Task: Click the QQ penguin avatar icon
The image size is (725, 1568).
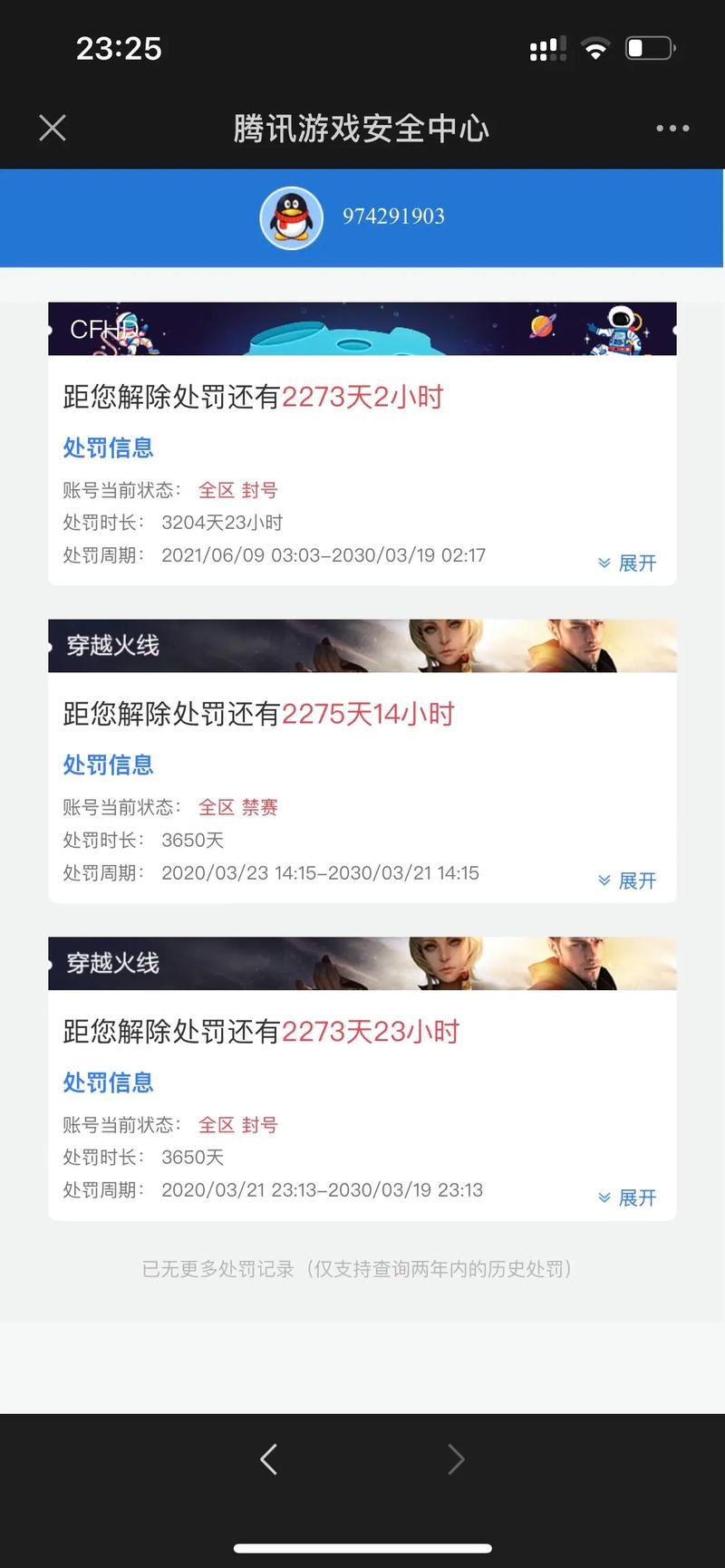Action: 292,216
